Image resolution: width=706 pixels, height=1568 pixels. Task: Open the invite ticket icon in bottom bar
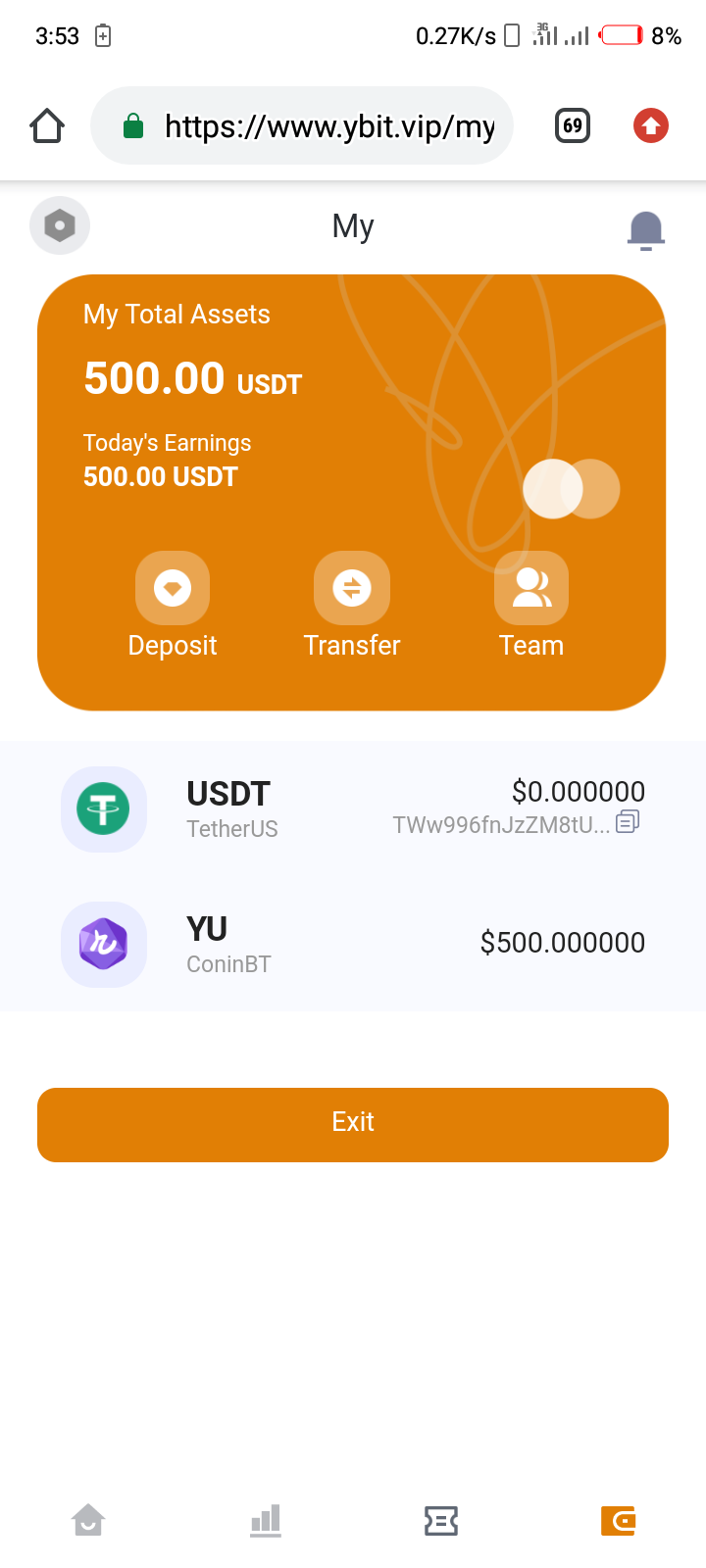(x=441, y=1520)
